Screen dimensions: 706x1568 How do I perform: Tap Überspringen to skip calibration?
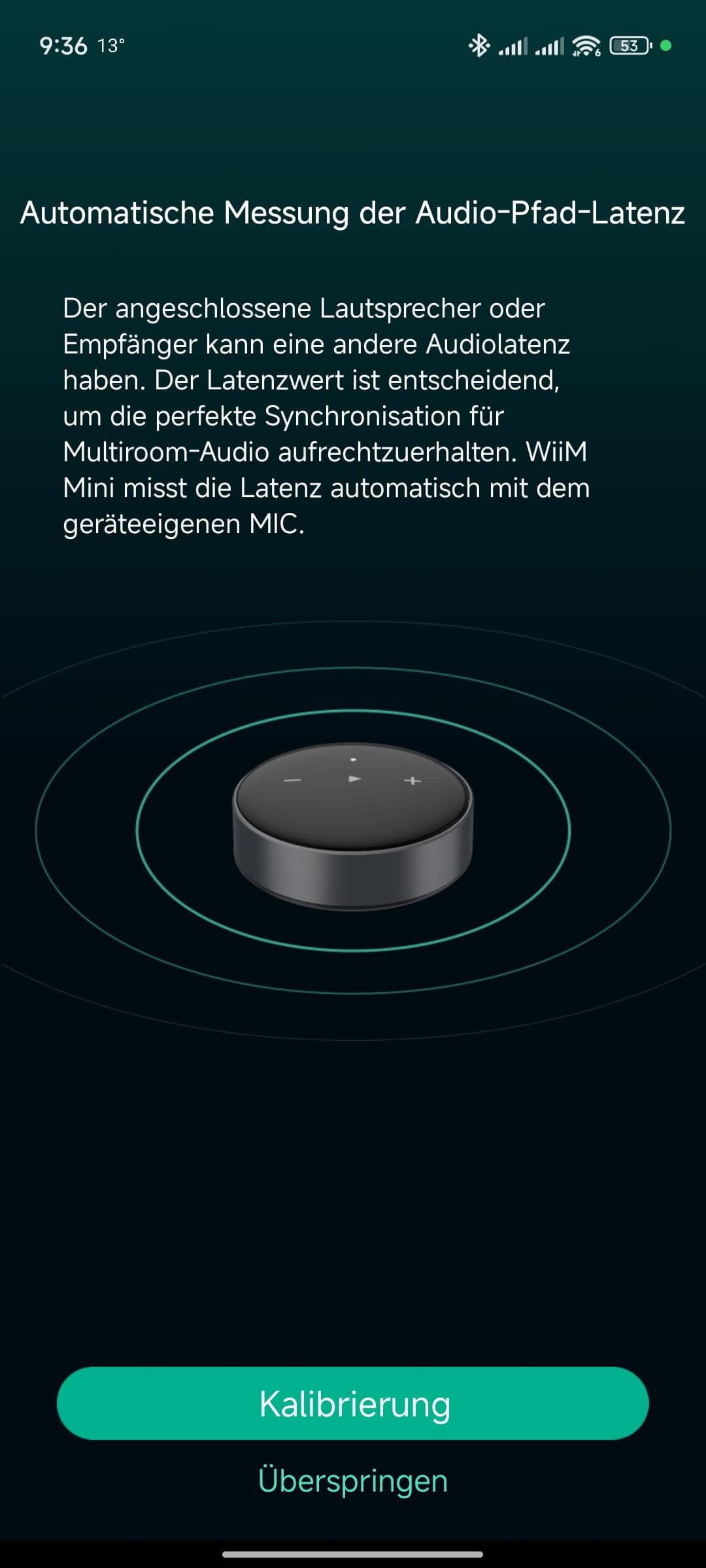[x=353, y=1481]
